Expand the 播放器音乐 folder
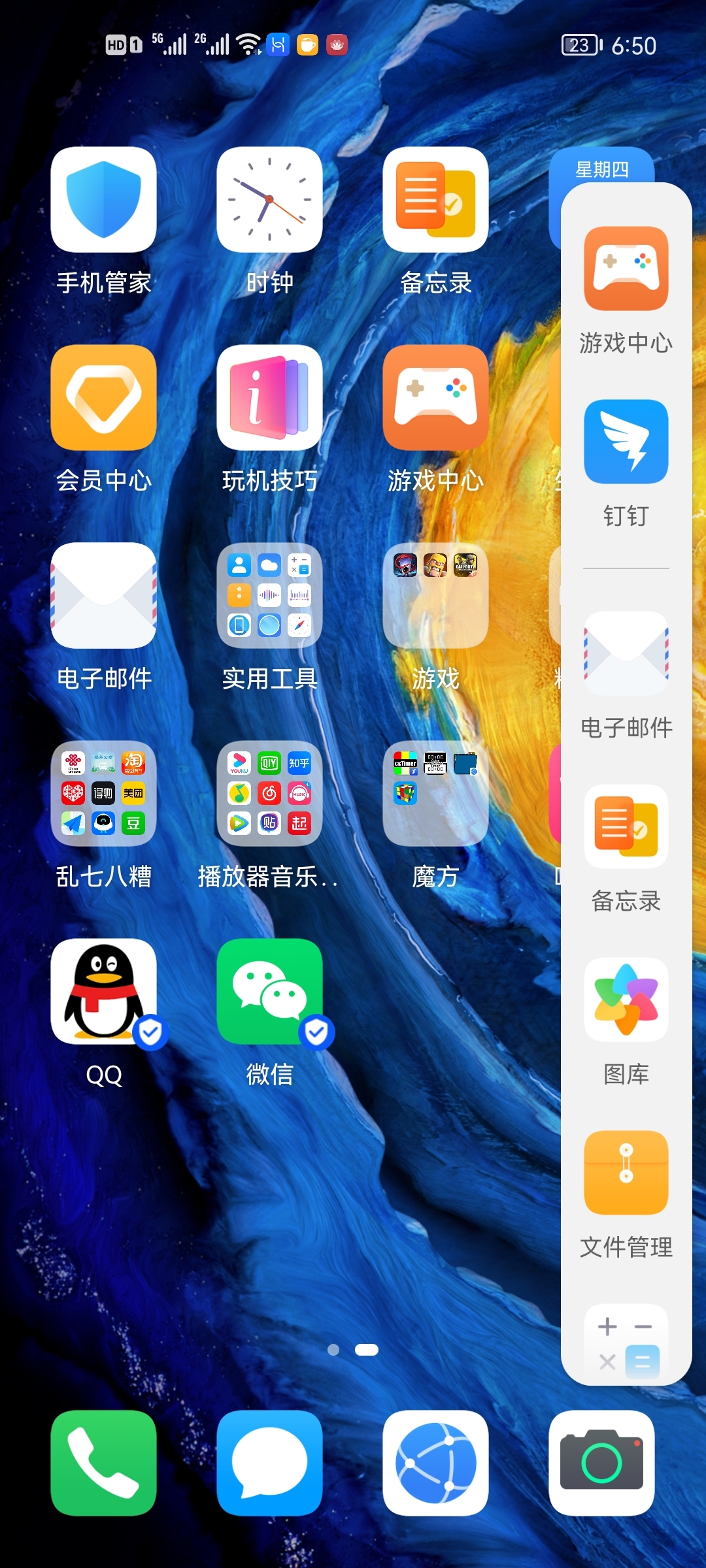Screen dimensions: 706x1568 click(x=269, y=794)
